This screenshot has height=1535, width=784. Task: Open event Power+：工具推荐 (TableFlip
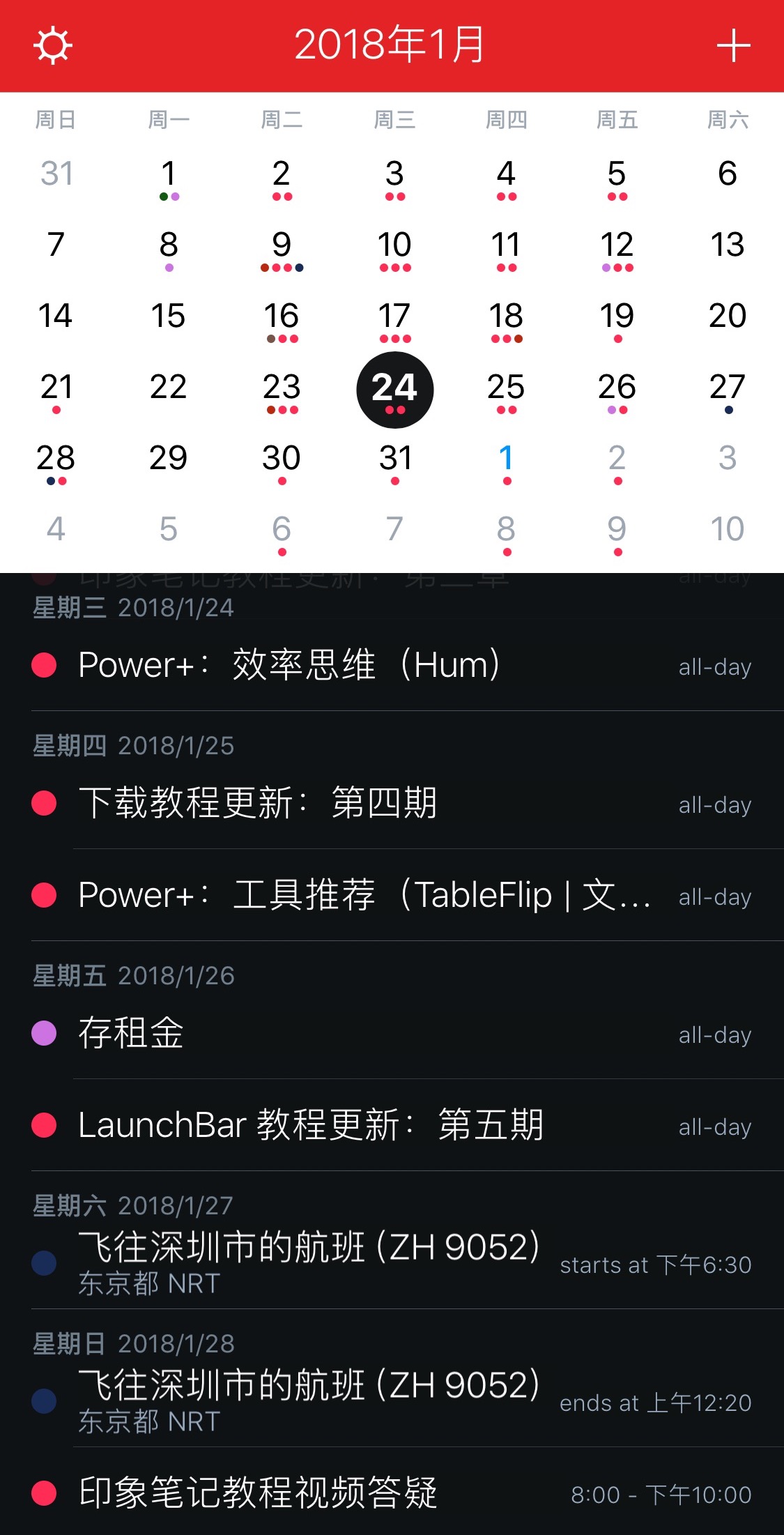(x=390, y=895)
